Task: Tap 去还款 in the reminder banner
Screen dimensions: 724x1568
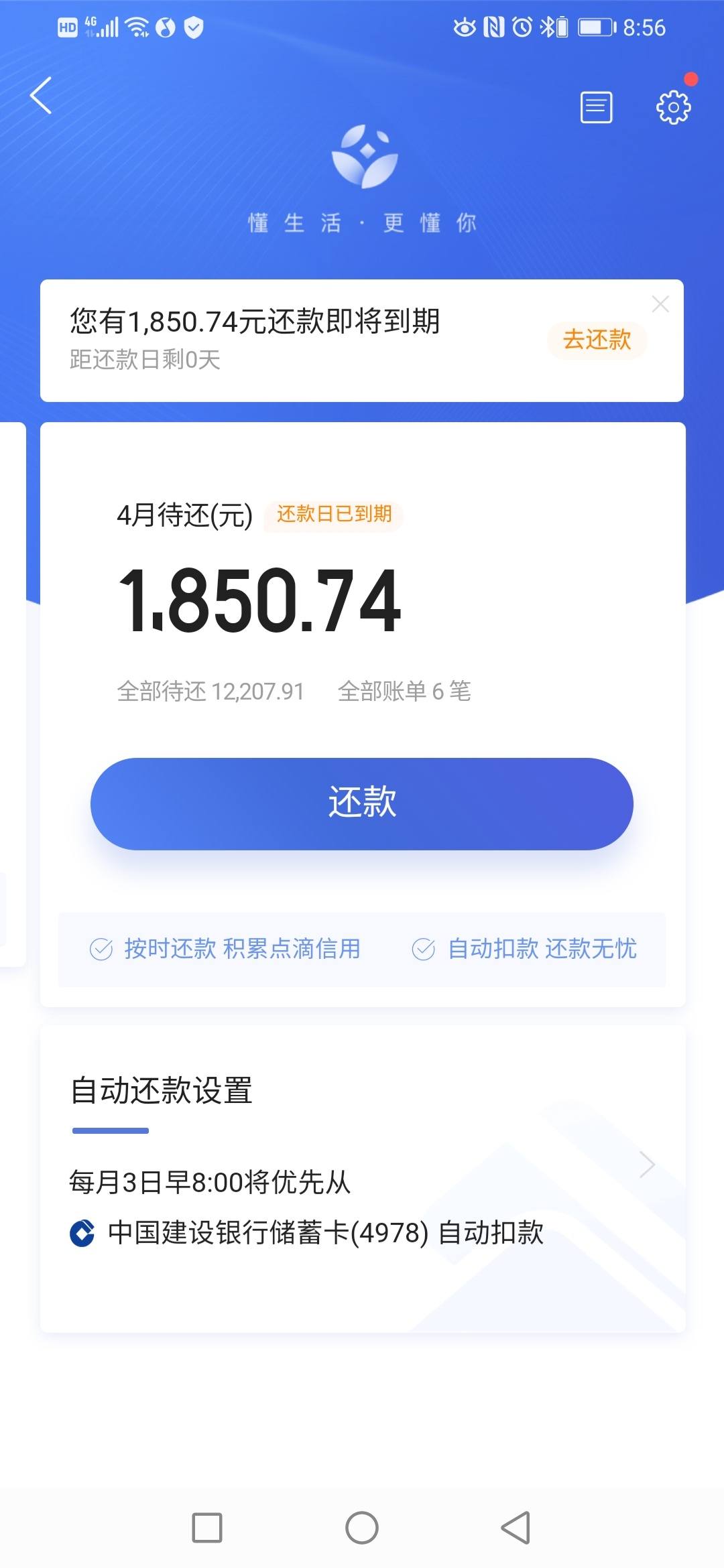Action: pos(597,340)
